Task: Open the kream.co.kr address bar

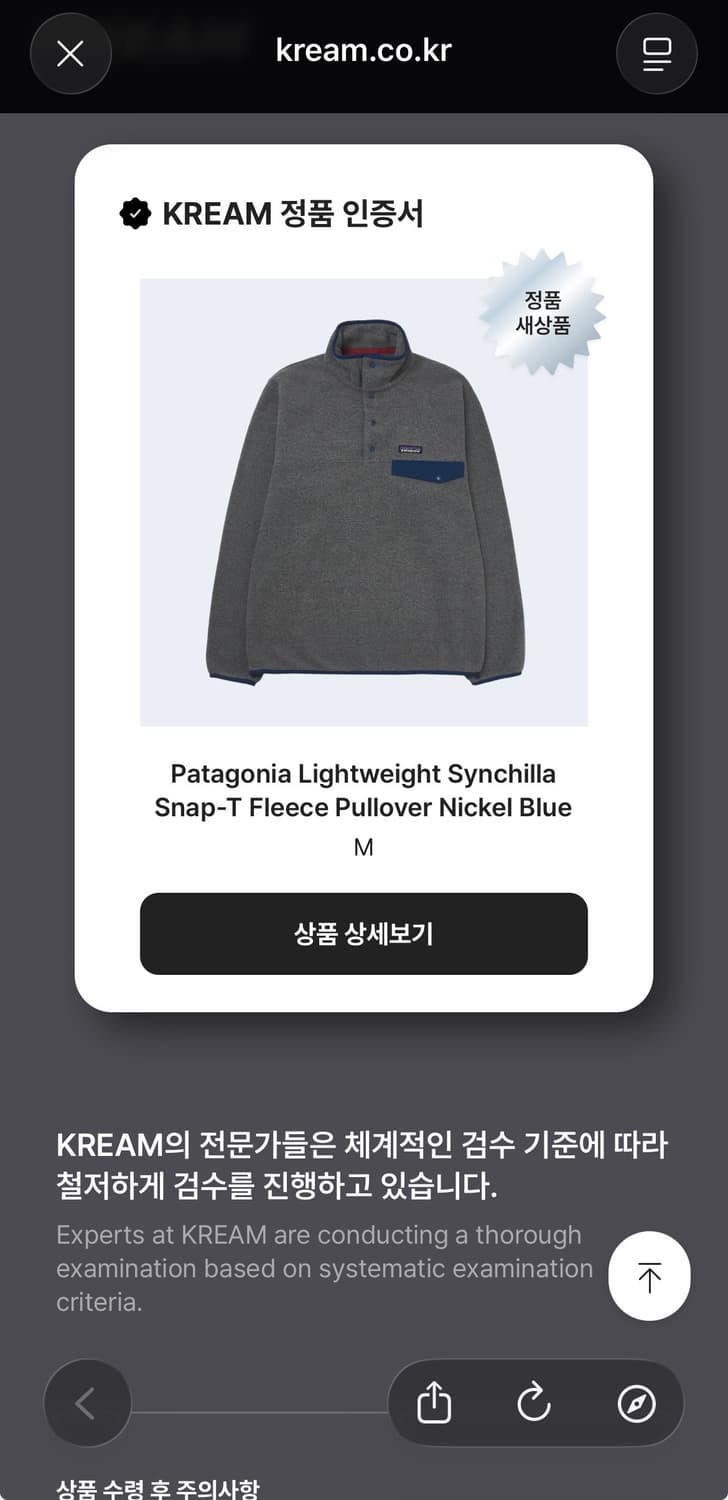Action: click(x=364, y=50)
